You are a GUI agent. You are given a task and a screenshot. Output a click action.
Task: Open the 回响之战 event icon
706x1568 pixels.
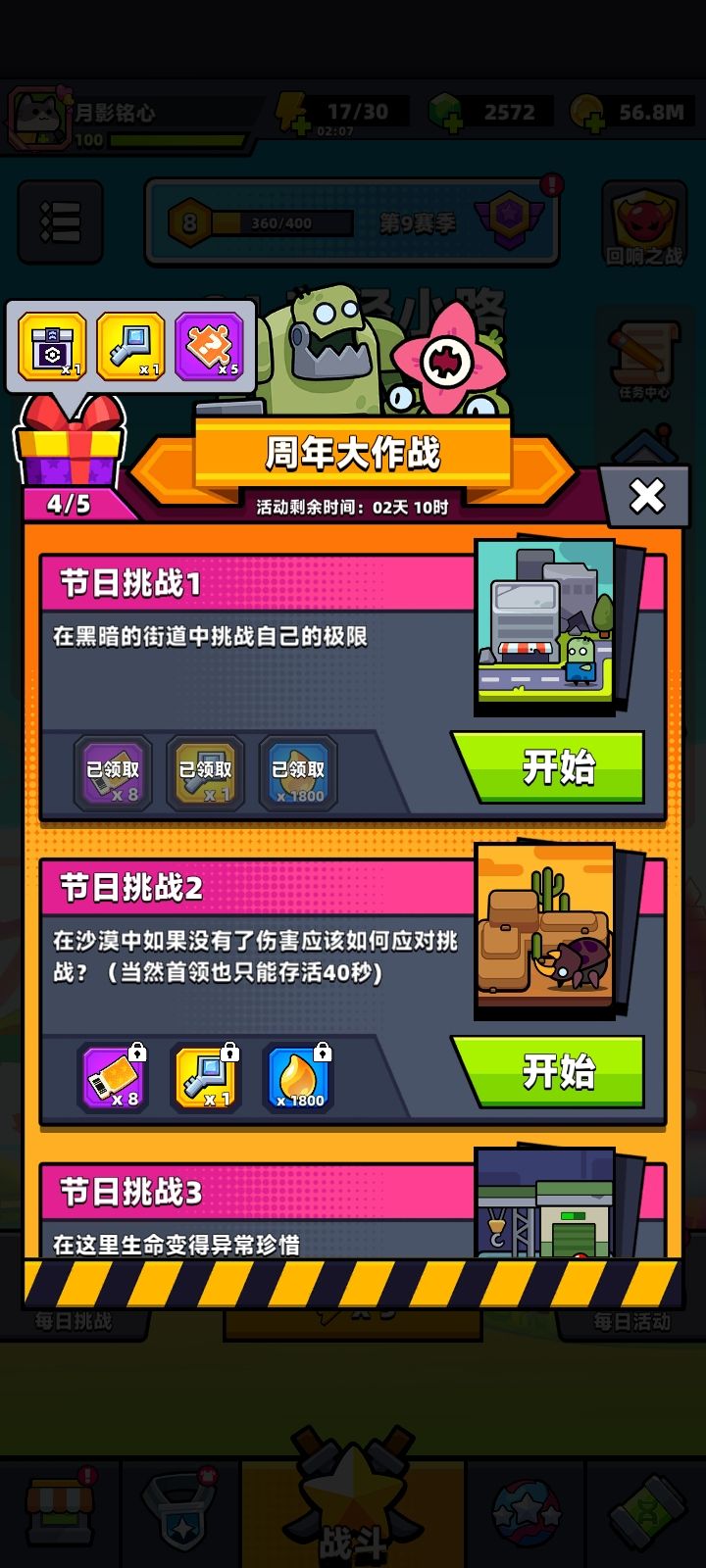pyautogui.click(x=644, y=225)
